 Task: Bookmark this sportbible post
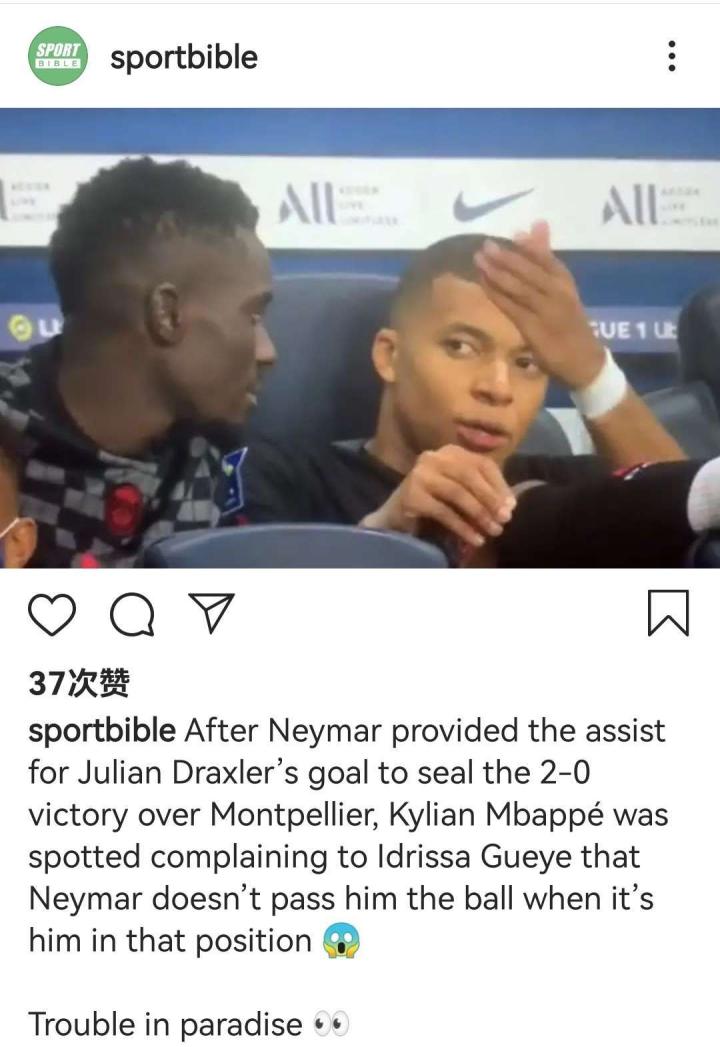[x=668, y=612]
